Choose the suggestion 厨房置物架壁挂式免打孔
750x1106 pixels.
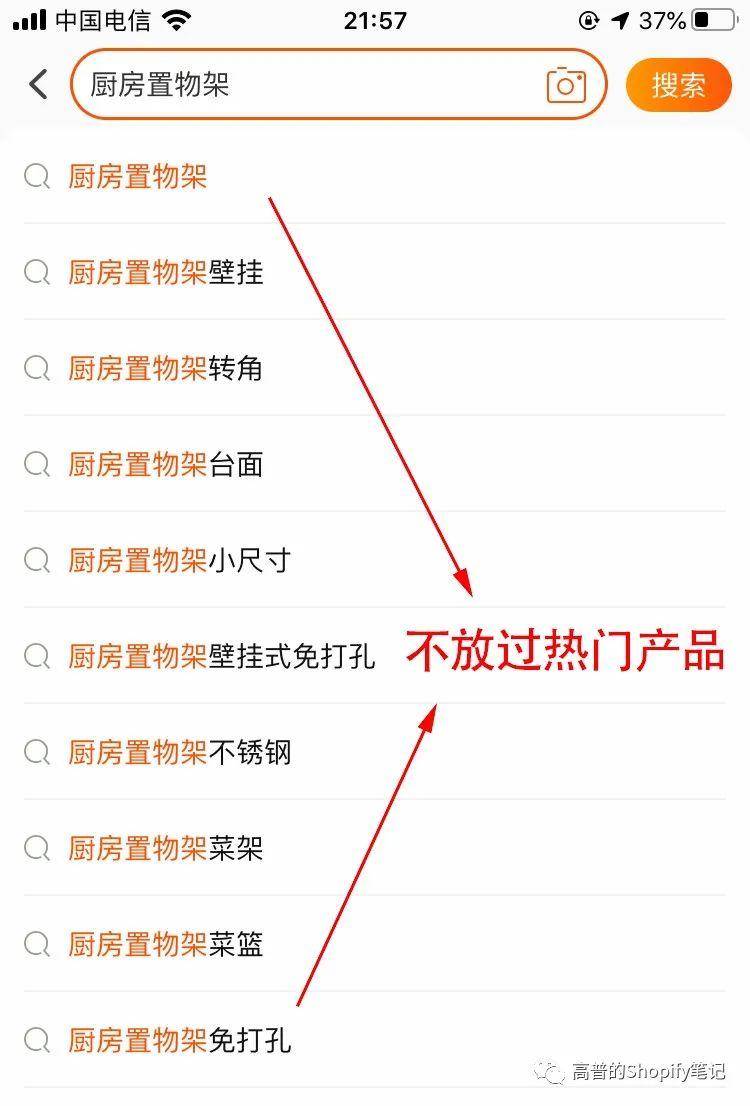pyautogui.click(x=220, y=656)
